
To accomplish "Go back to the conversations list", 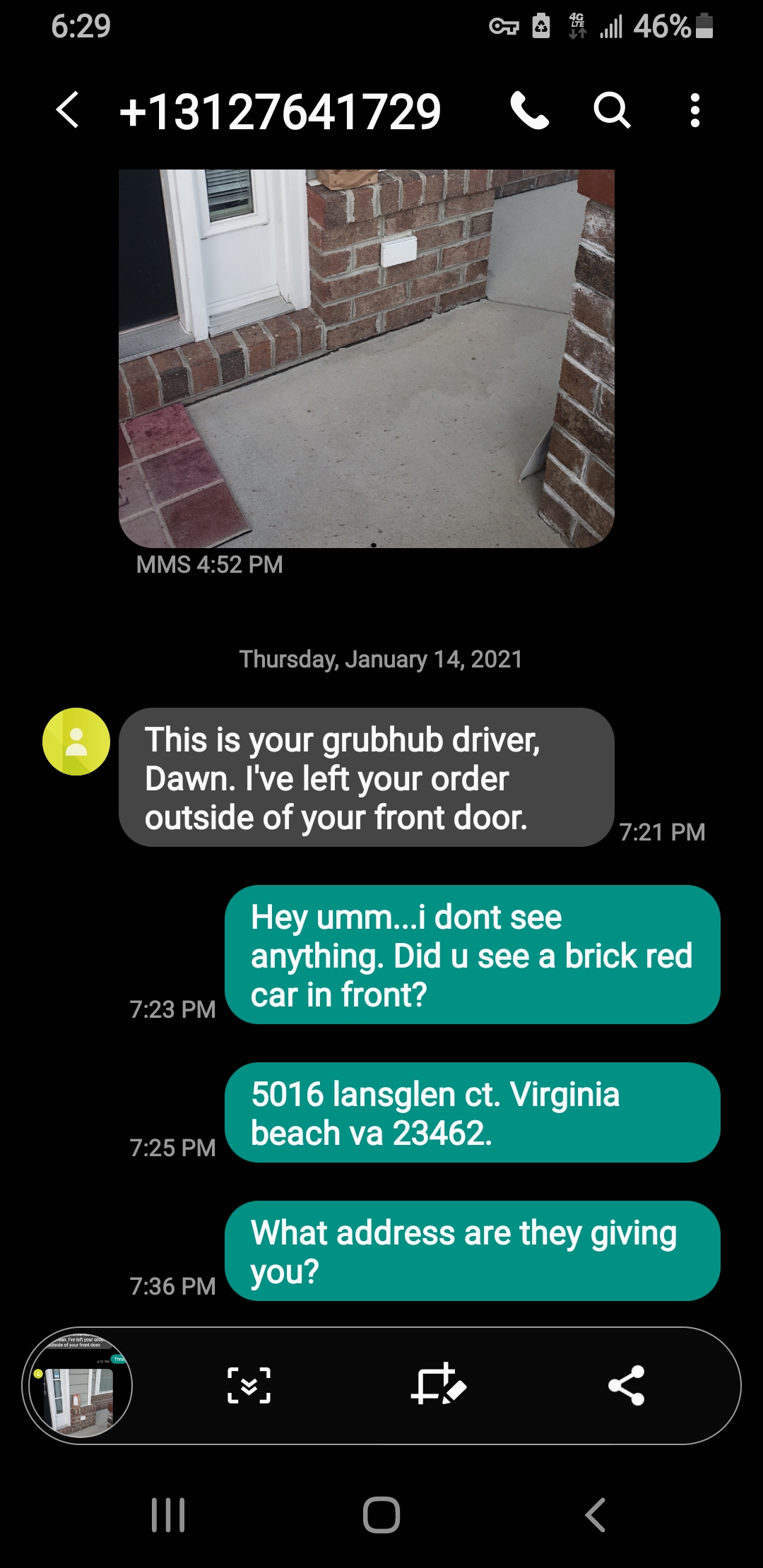I will click(68, 111).
